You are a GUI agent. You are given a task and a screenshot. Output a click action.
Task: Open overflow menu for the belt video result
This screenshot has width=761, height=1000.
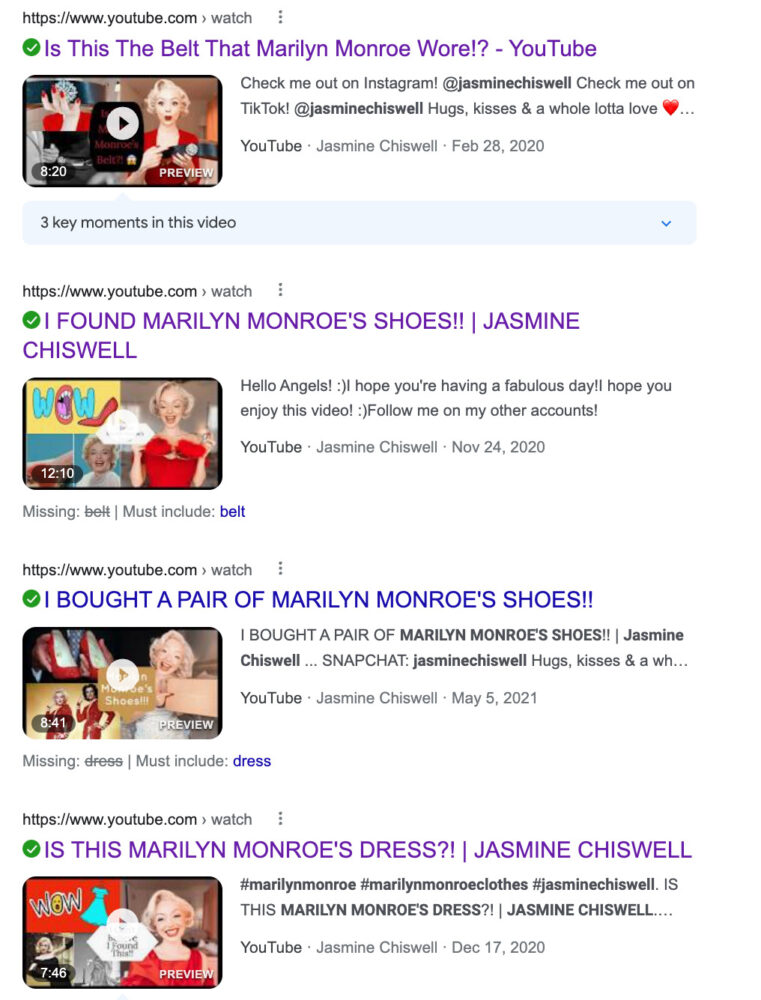point(280,17)
